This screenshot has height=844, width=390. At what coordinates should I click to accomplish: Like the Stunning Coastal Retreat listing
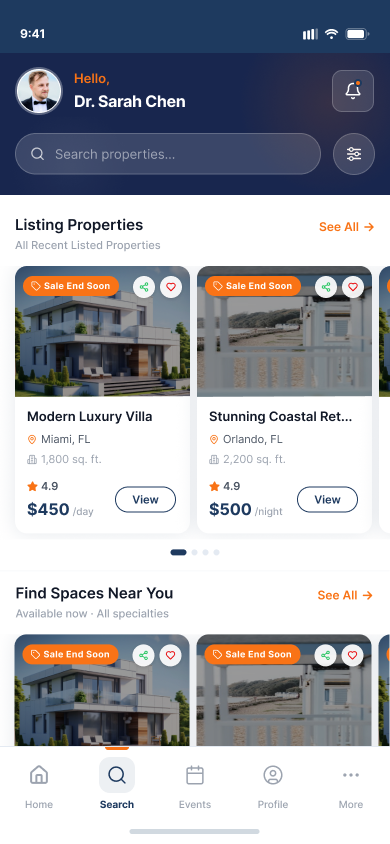tap(353, 287)
